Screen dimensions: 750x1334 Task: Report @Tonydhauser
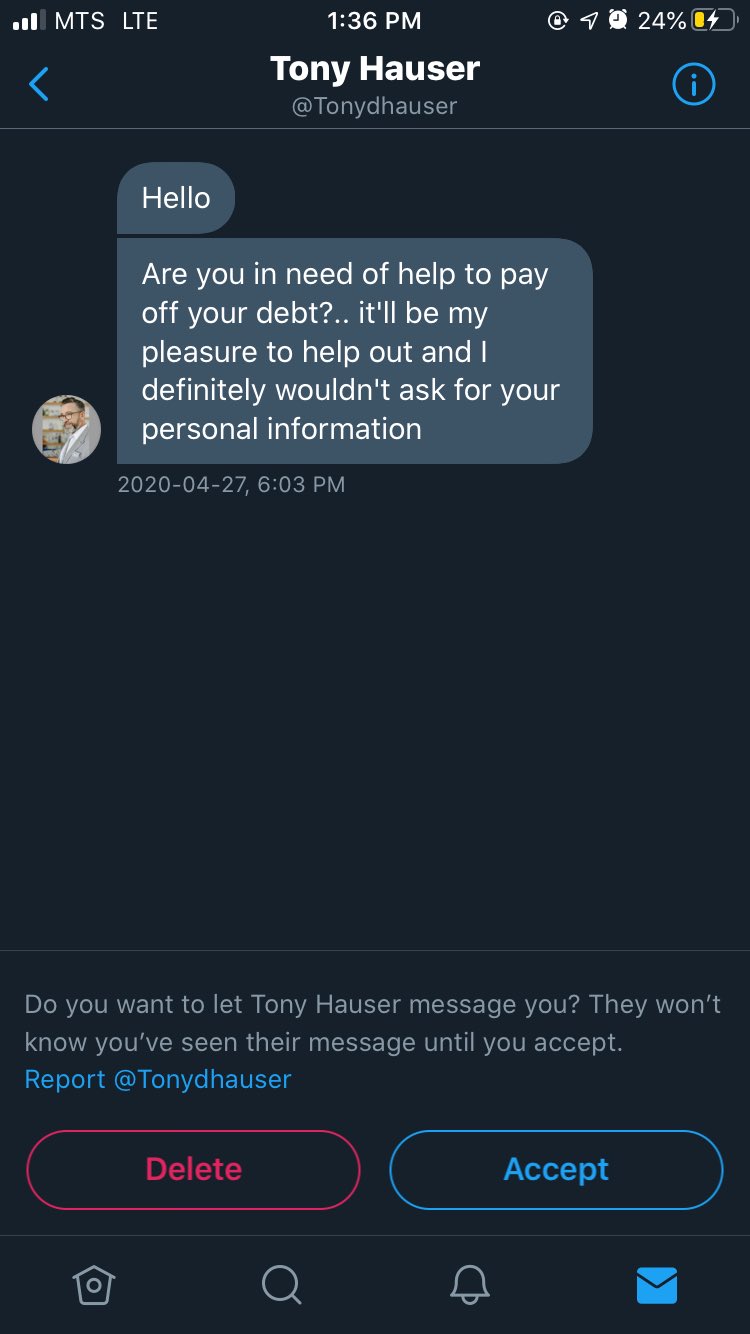click(x=158, y=1080)
